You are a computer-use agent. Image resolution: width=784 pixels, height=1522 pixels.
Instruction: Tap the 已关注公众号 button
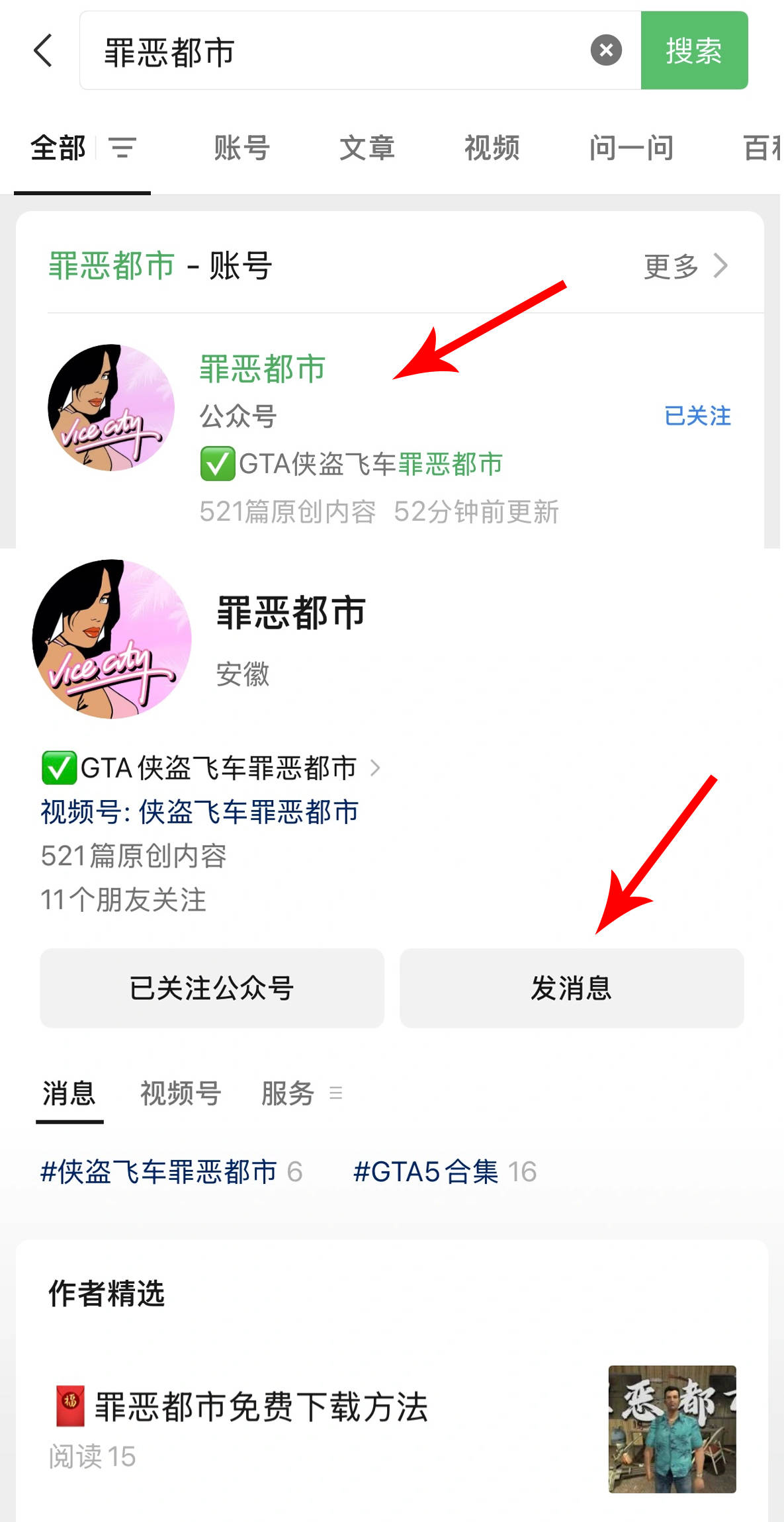(x=212, y=988)
